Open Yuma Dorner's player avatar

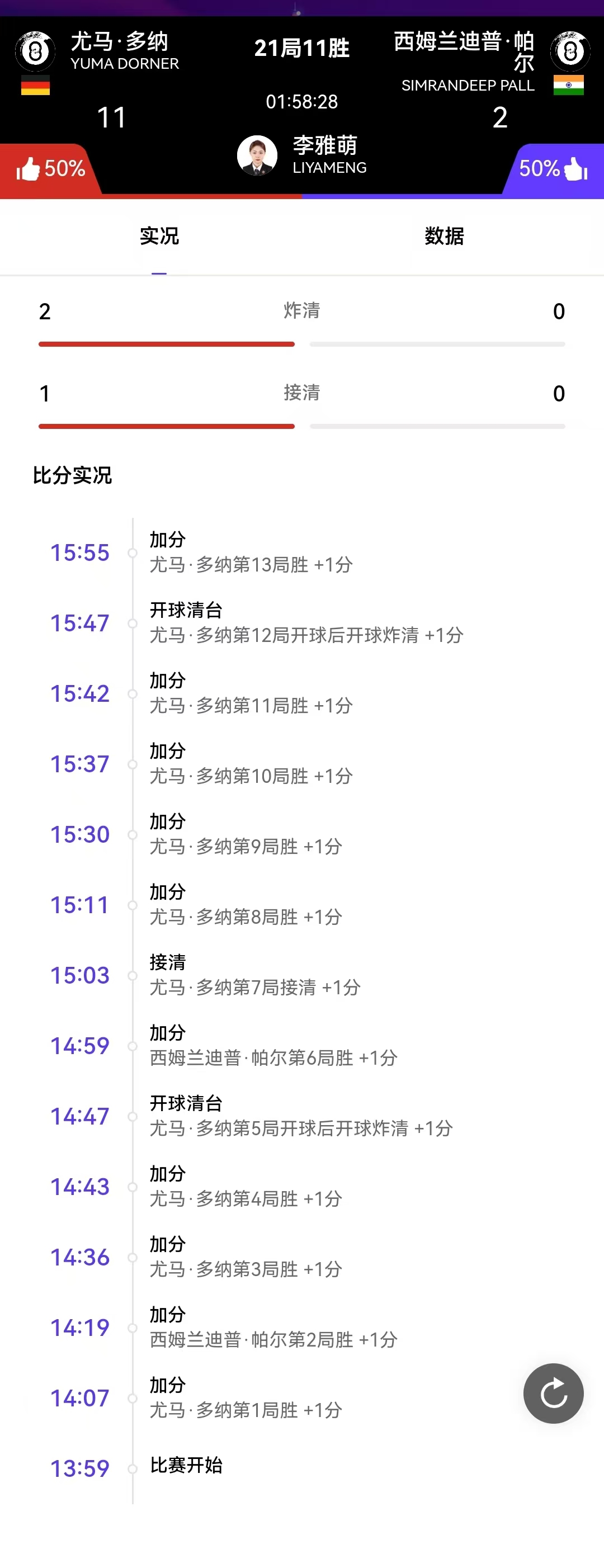[x=35, y=51]
